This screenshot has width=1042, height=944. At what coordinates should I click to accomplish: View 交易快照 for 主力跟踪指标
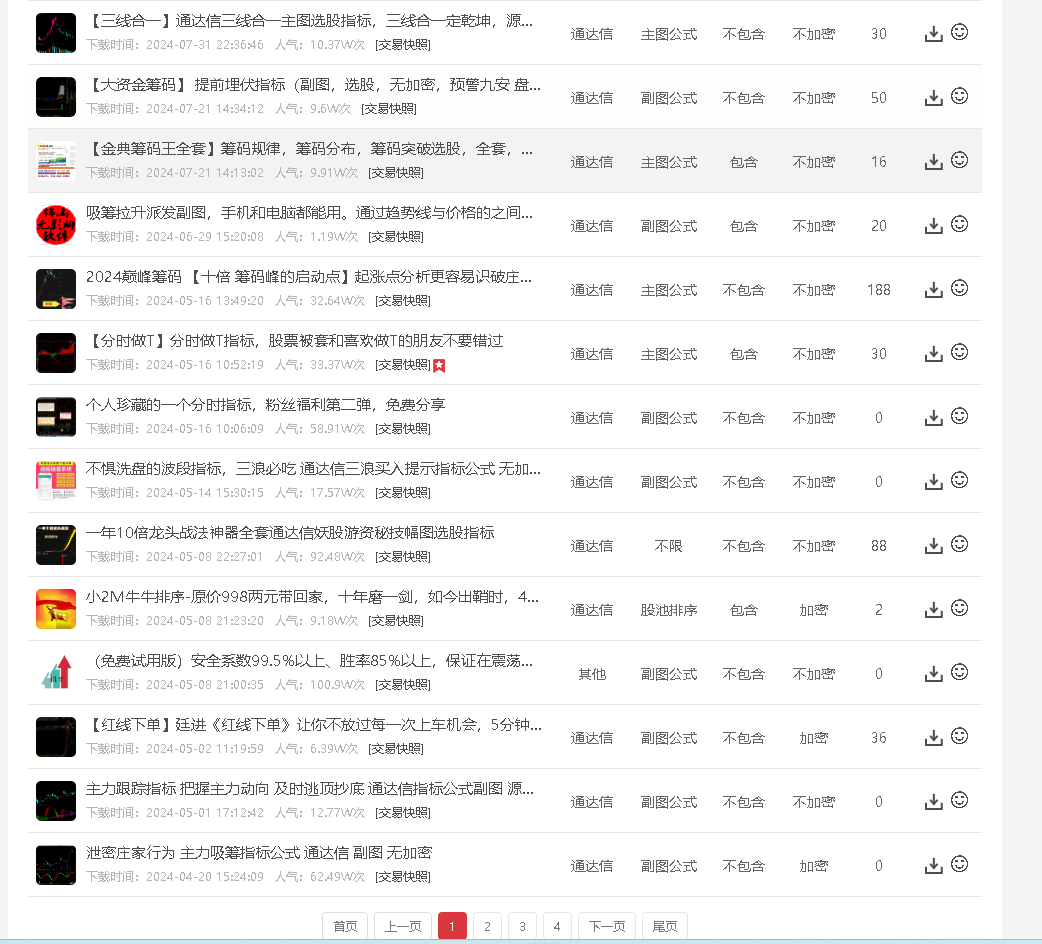point(403,813)
